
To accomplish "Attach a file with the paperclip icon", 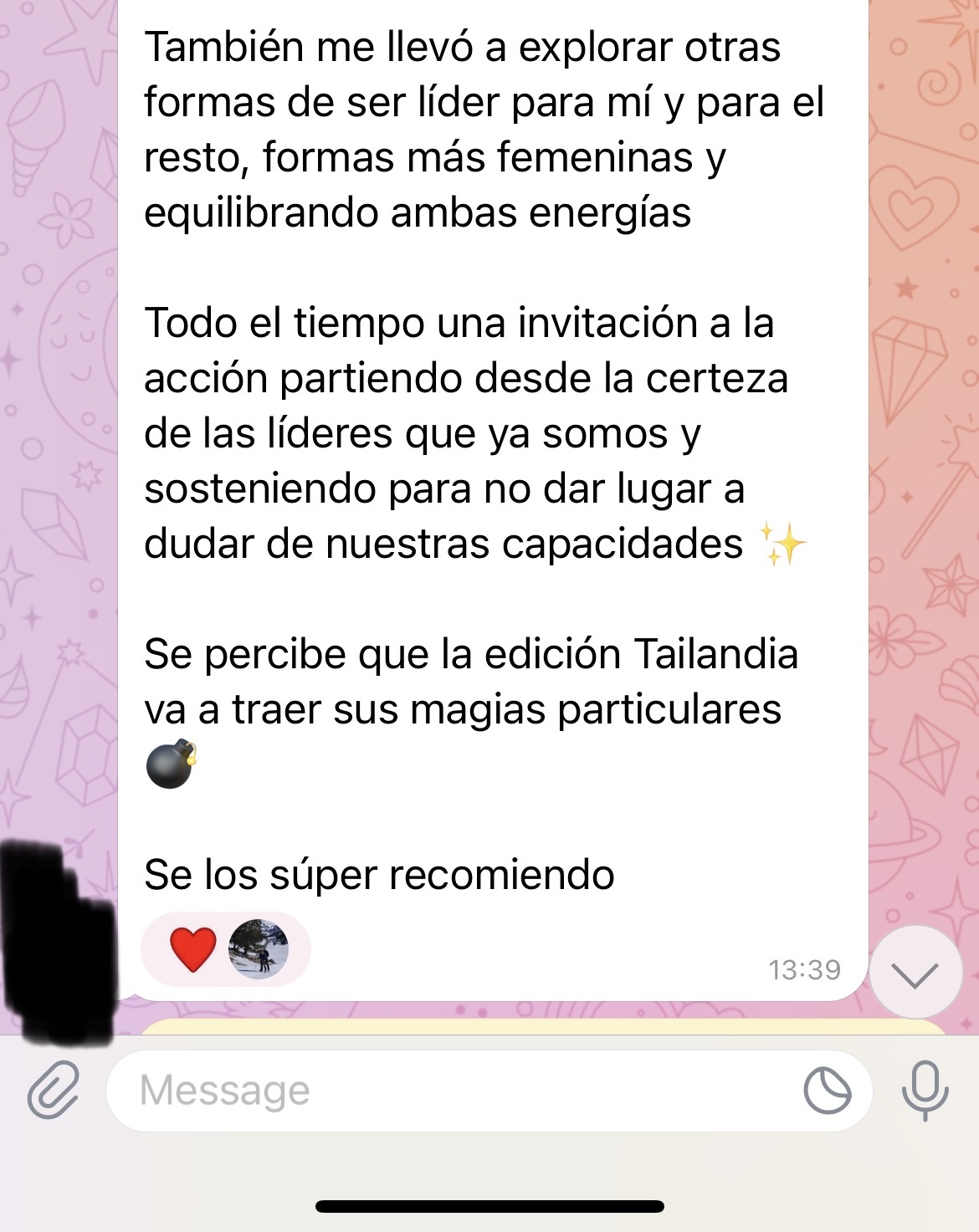I will (x=53, y=1091).
